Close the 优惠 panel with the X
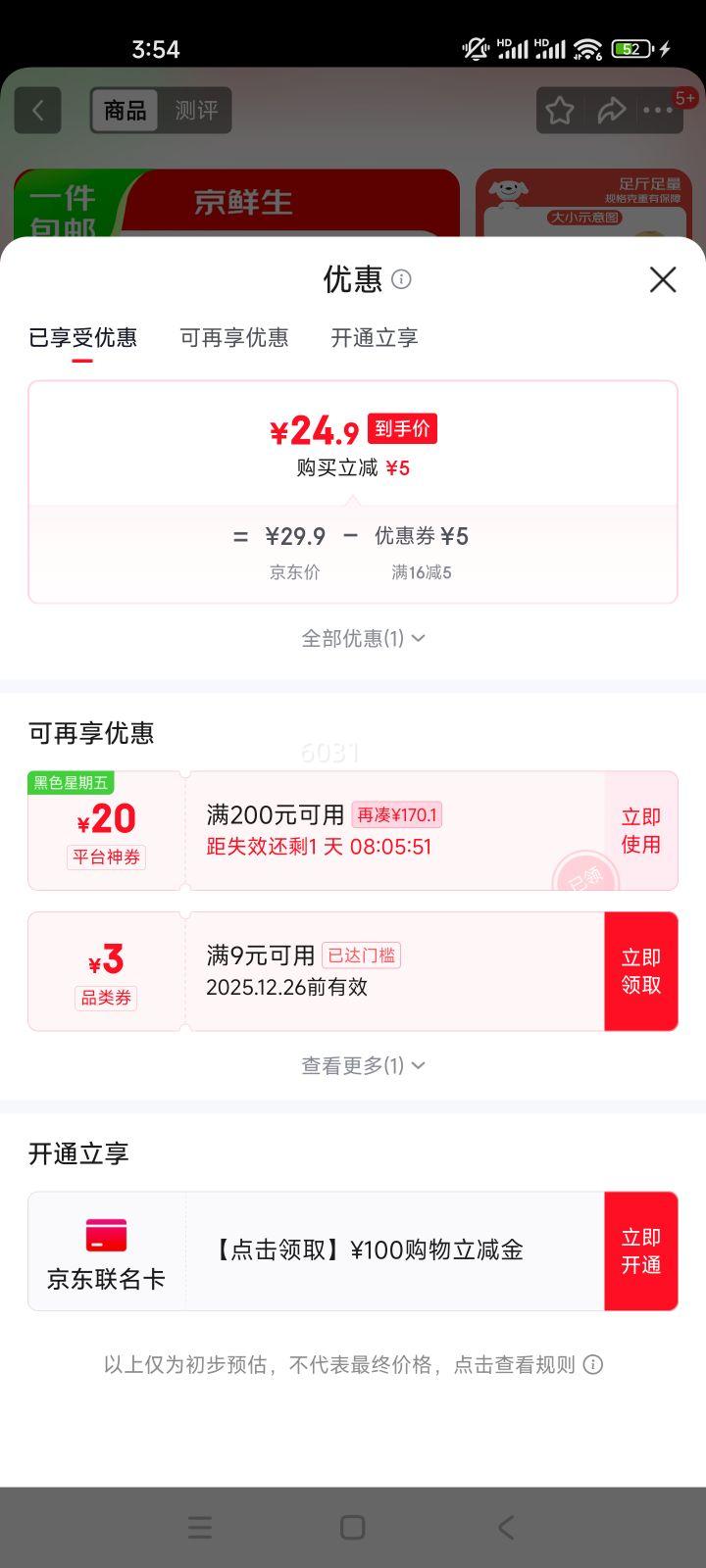The width and height of the screenshot is (706, 1568). pyautogui.click(x=663, y=280)
